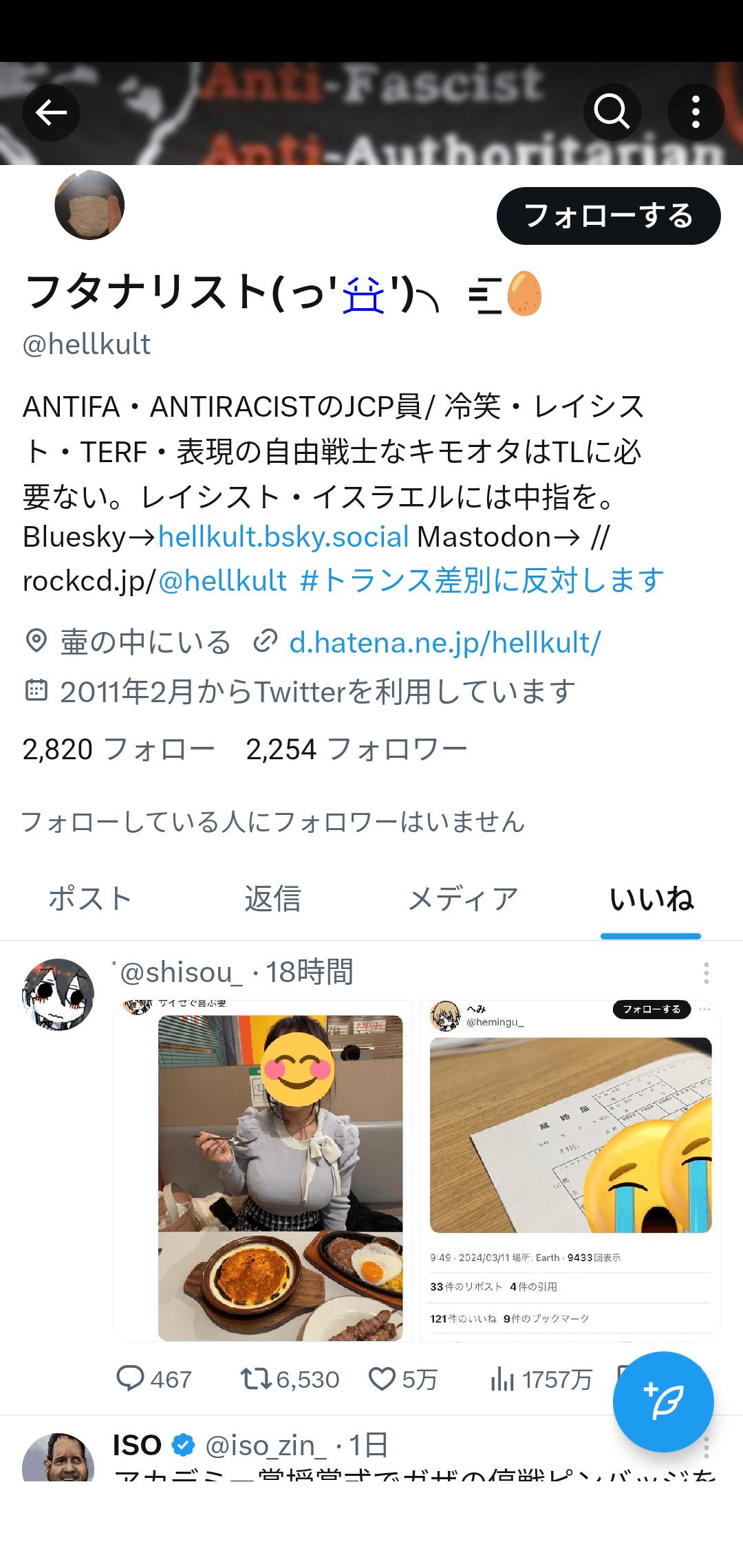Switch to the ポスト tab
This screenshot has height=1568, width=743.
[90, 899]
